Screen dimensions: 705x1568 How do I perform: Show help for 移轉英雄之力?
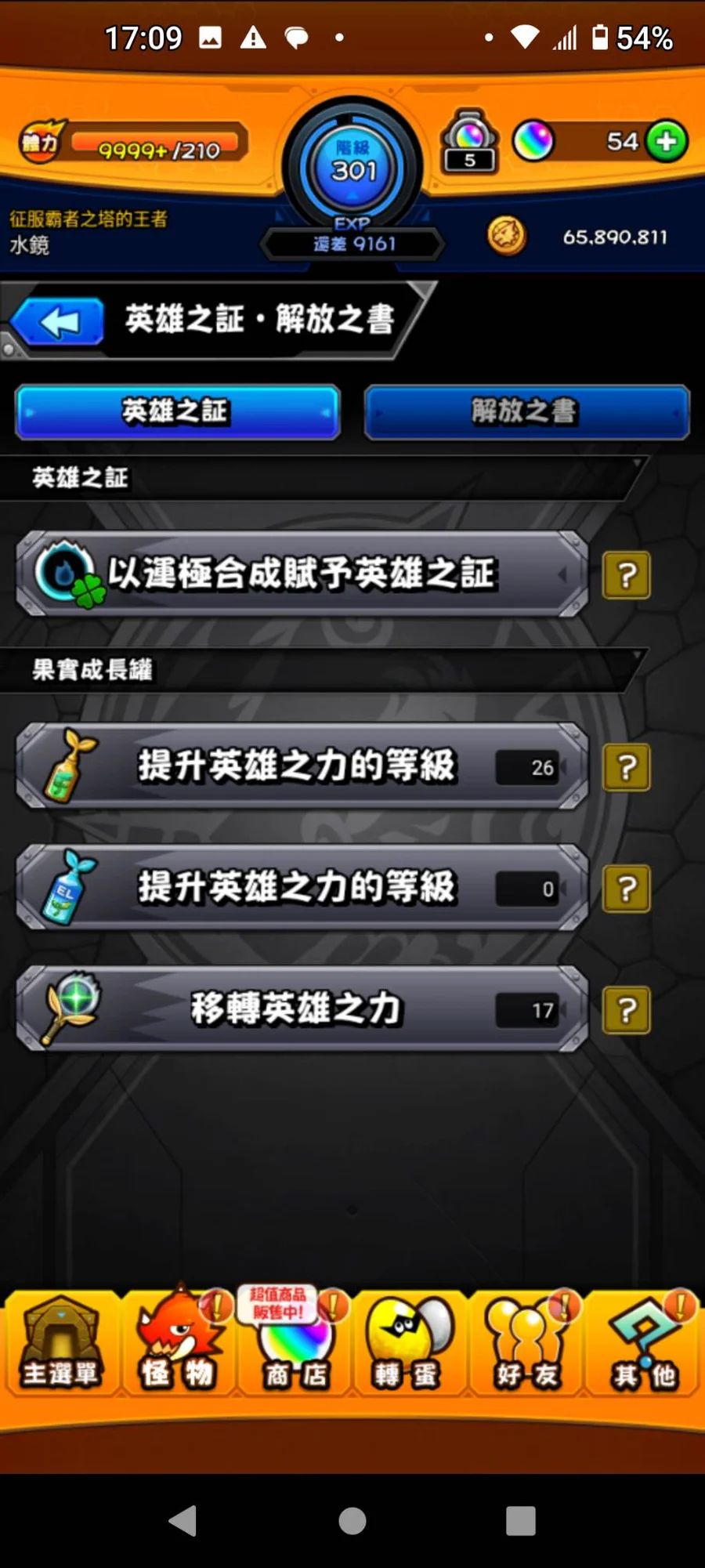tap(625, 1011)
